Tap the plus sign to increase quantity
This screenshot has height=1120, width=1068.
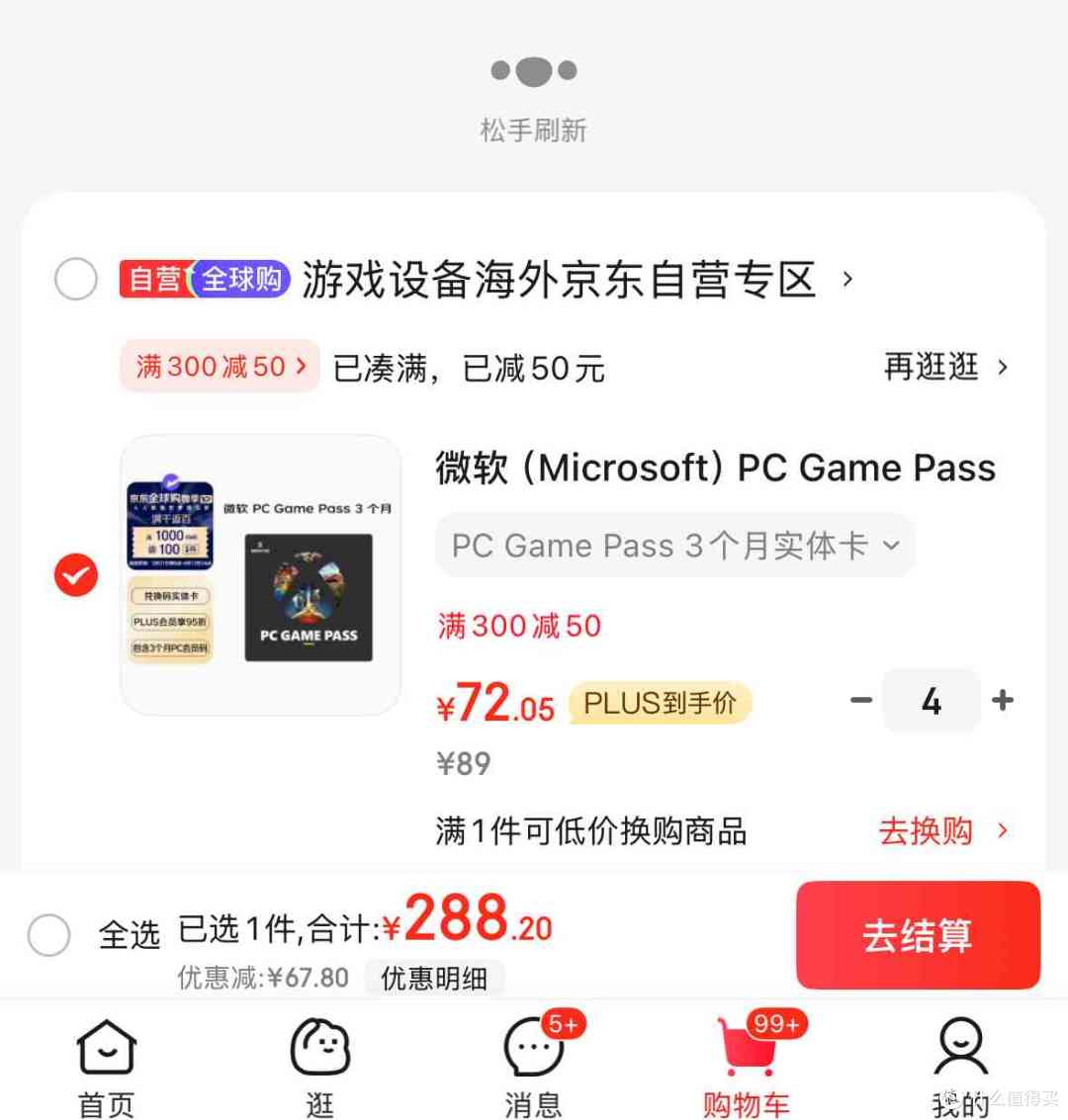click(x=1003, y=700)
